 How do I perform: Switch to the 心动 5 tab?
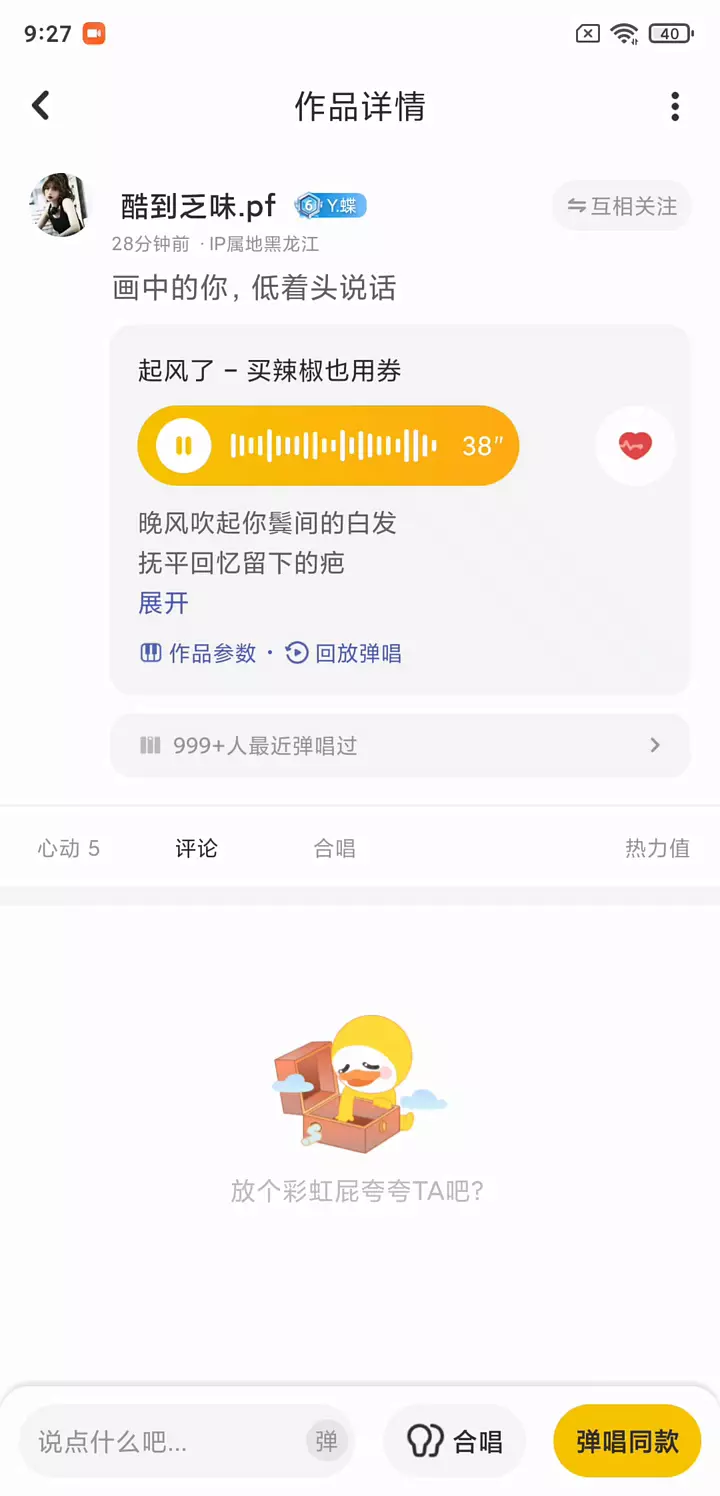tap(68, 848)
